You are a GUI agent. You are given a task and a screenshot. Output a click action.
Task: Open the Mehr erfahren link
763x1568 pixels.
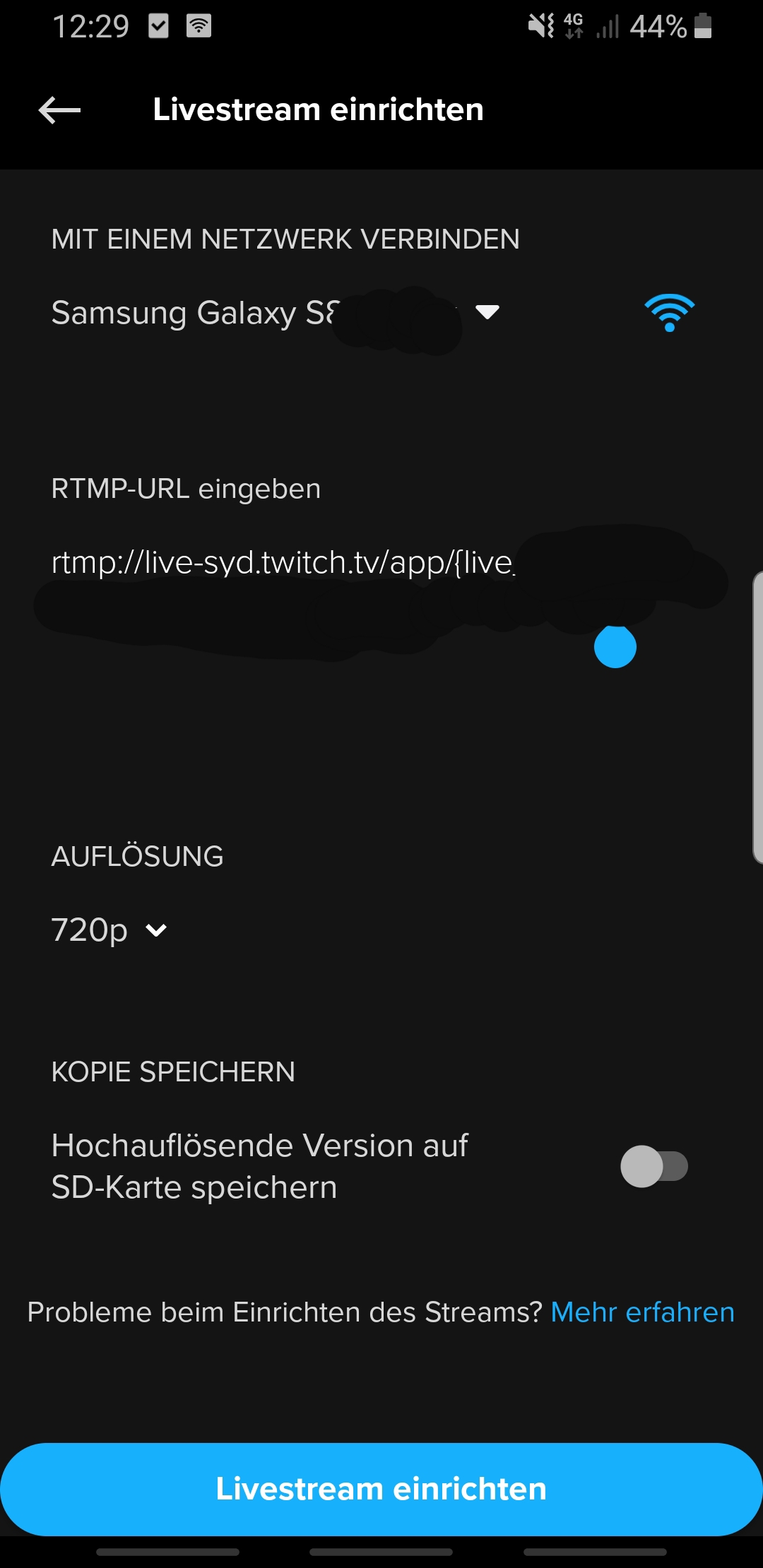642,1312
